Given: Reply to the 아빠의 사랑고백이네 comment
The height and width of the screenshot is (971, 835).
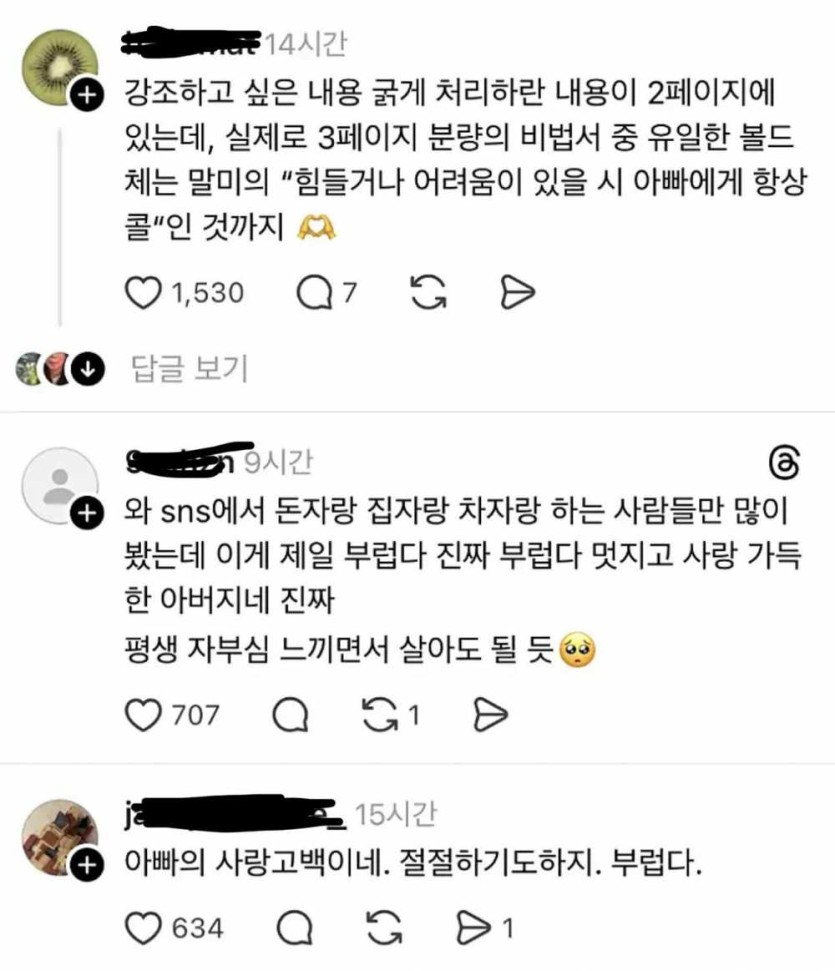Looking at the screenshot, I should 291,928.
